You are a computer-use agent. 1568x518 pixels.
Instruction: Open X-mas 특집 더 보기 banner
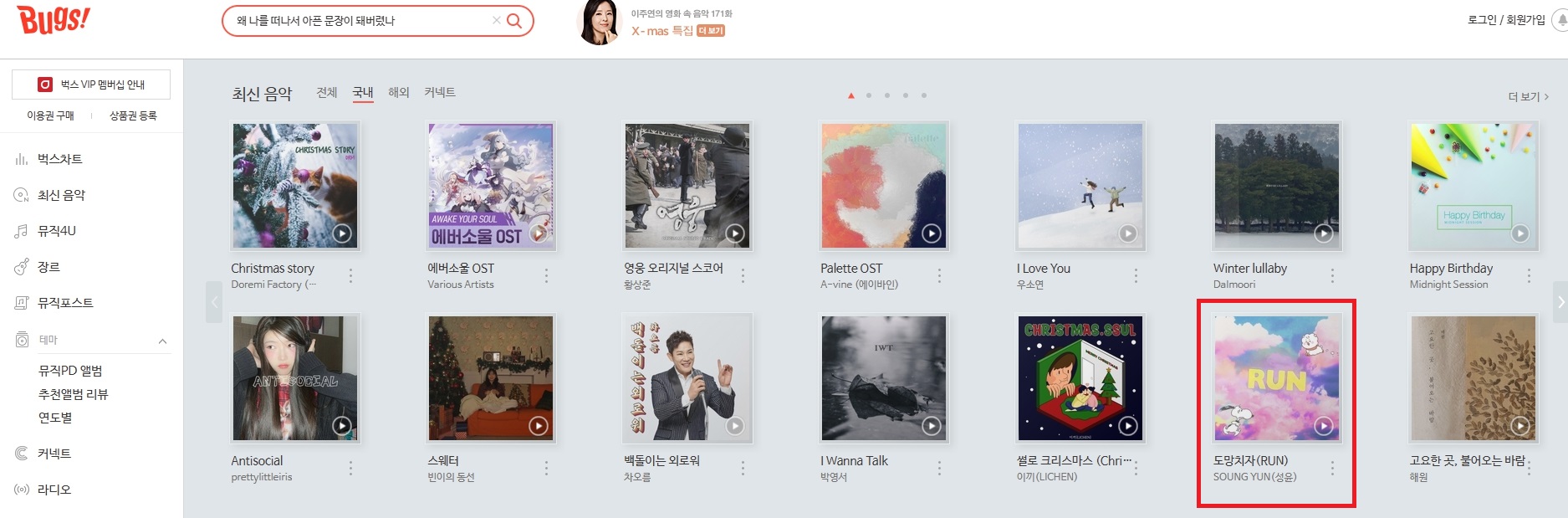(711, 31)
